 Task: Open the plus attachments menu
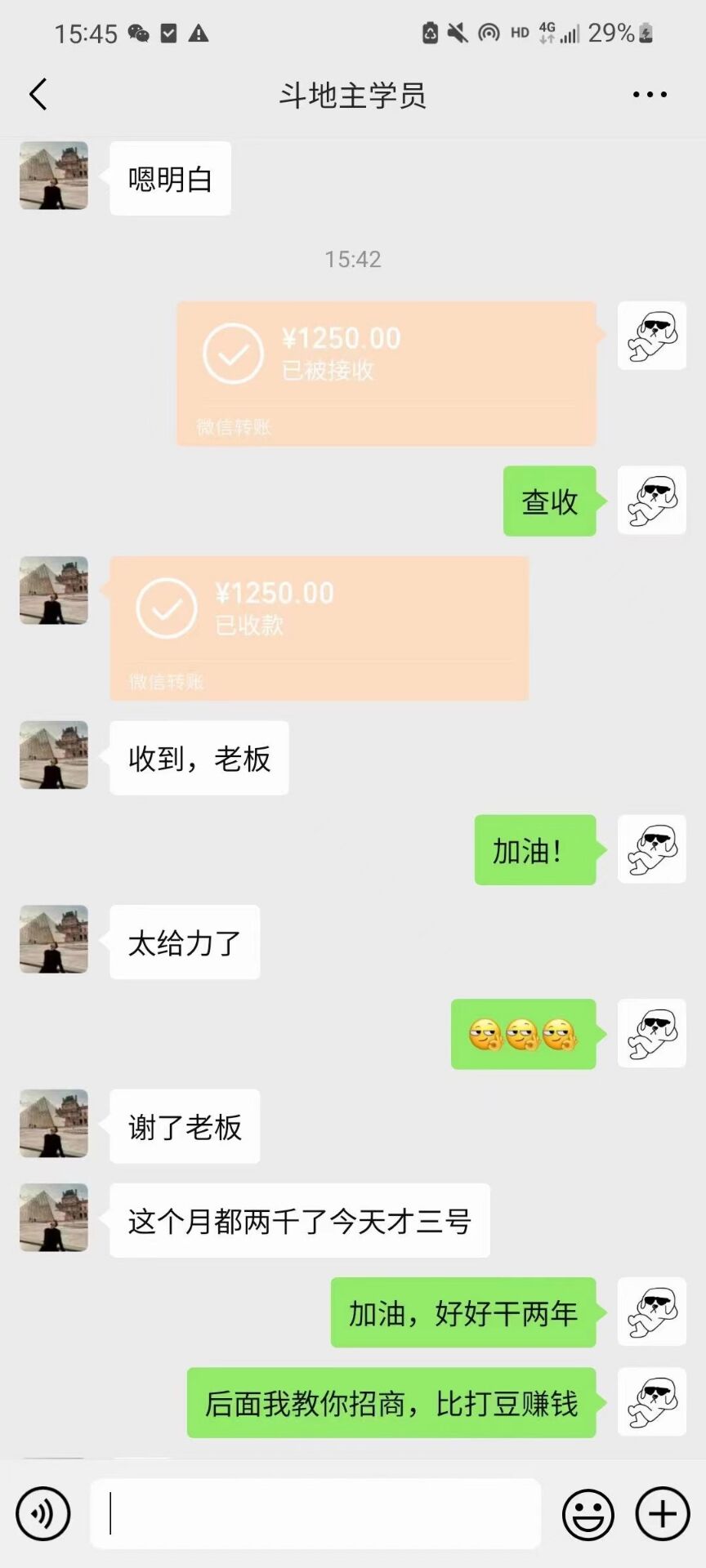point(662,1514)
